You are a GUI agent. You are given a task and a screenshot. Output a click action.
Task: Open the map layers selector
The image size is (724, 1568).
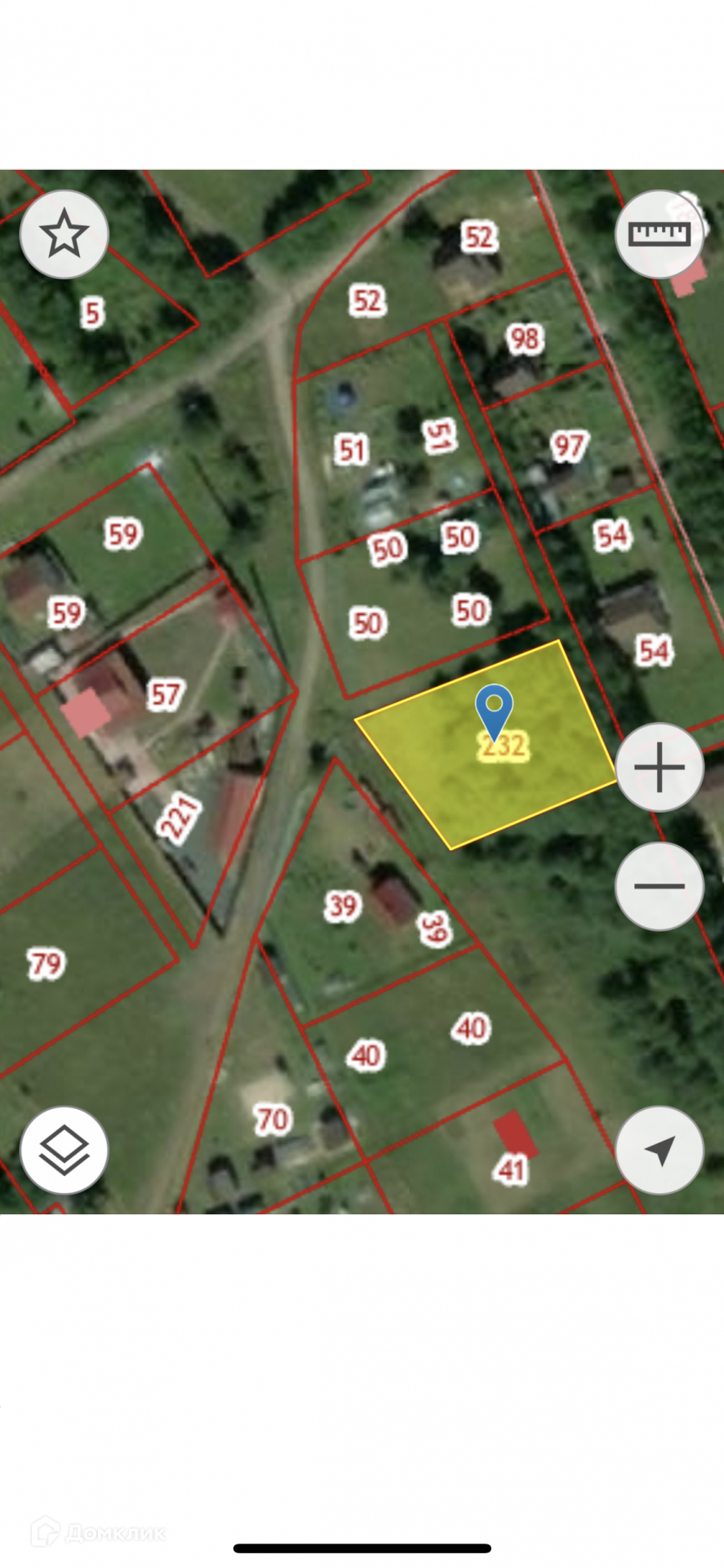click(x=64, y=1150)
